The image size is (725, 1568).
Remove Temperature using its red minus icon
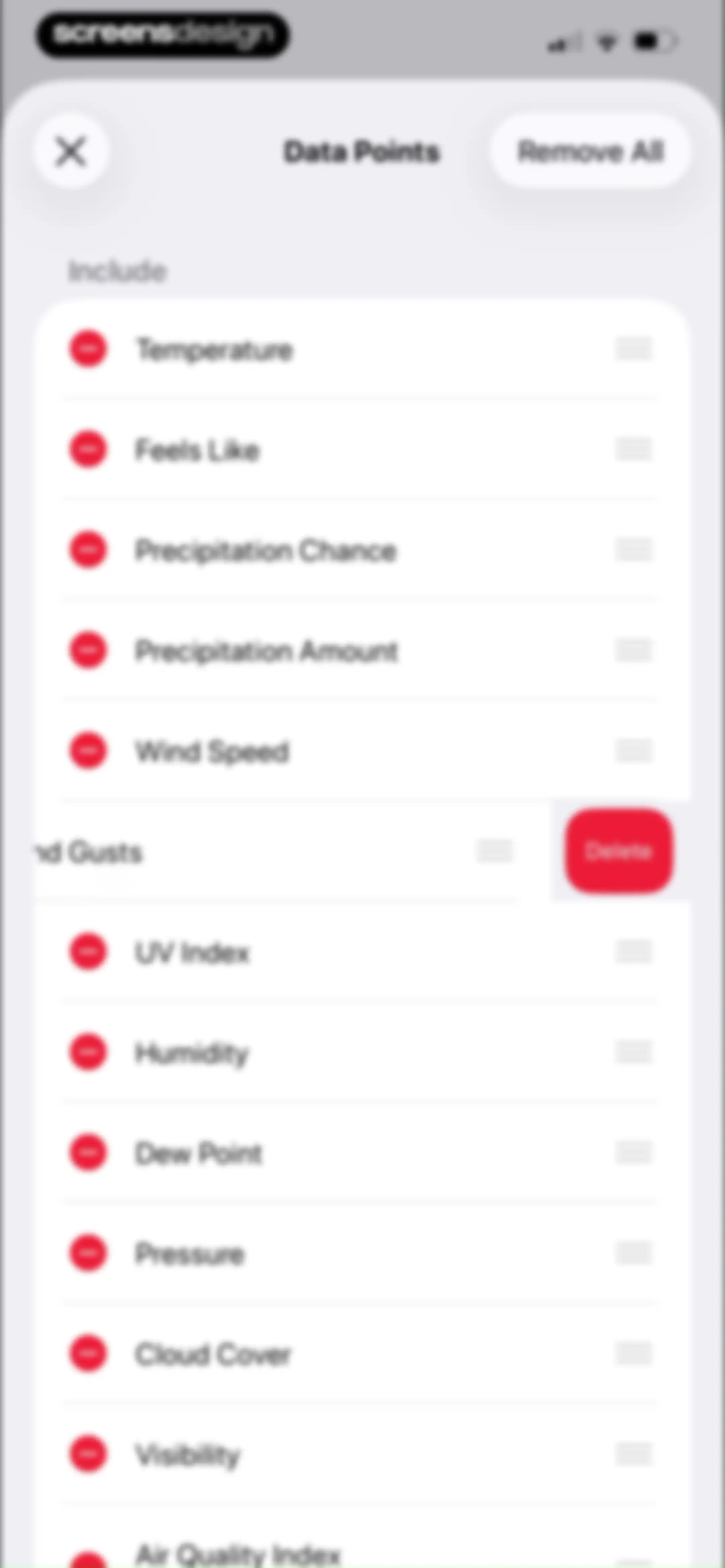(88, 350)
